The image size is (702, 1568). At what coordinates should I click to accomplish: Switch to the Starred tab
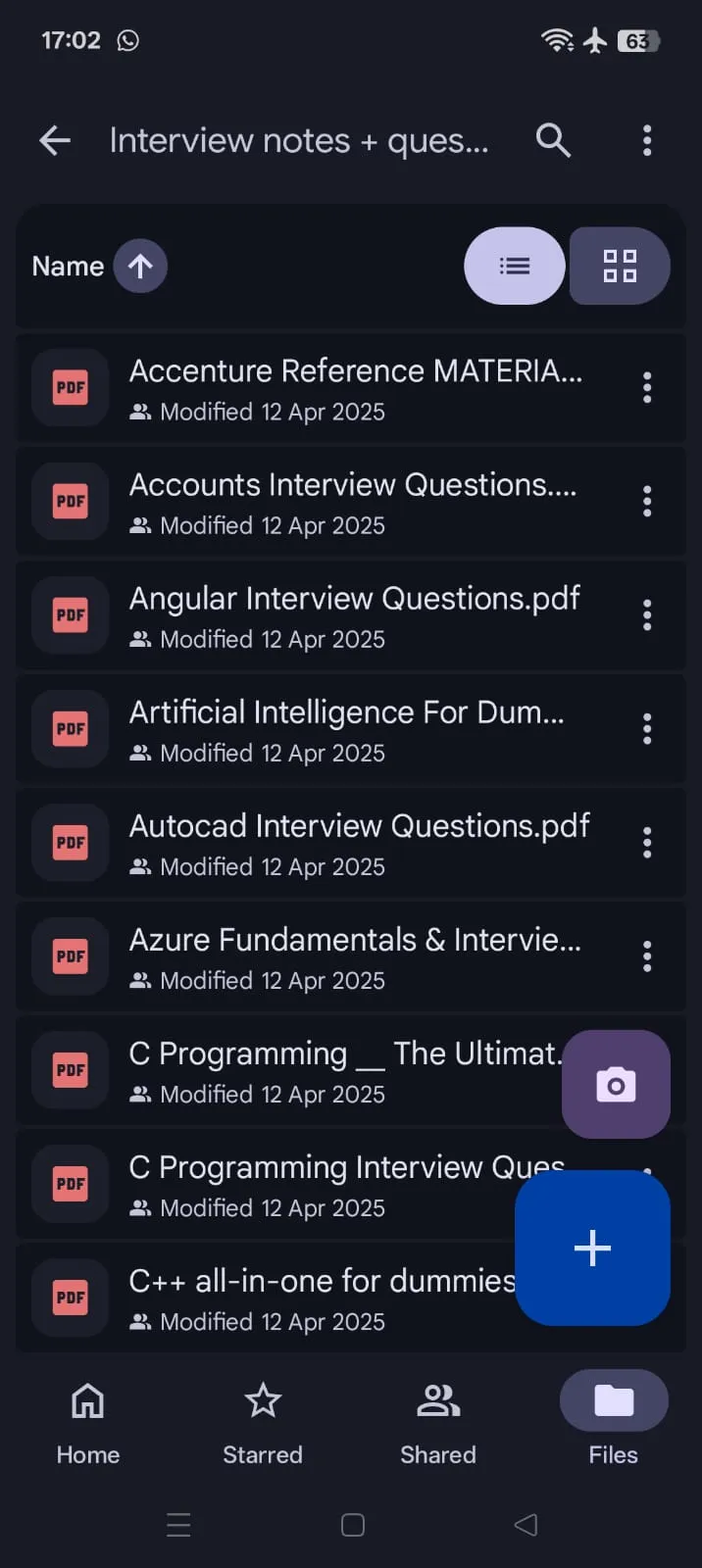point(263,1423)
